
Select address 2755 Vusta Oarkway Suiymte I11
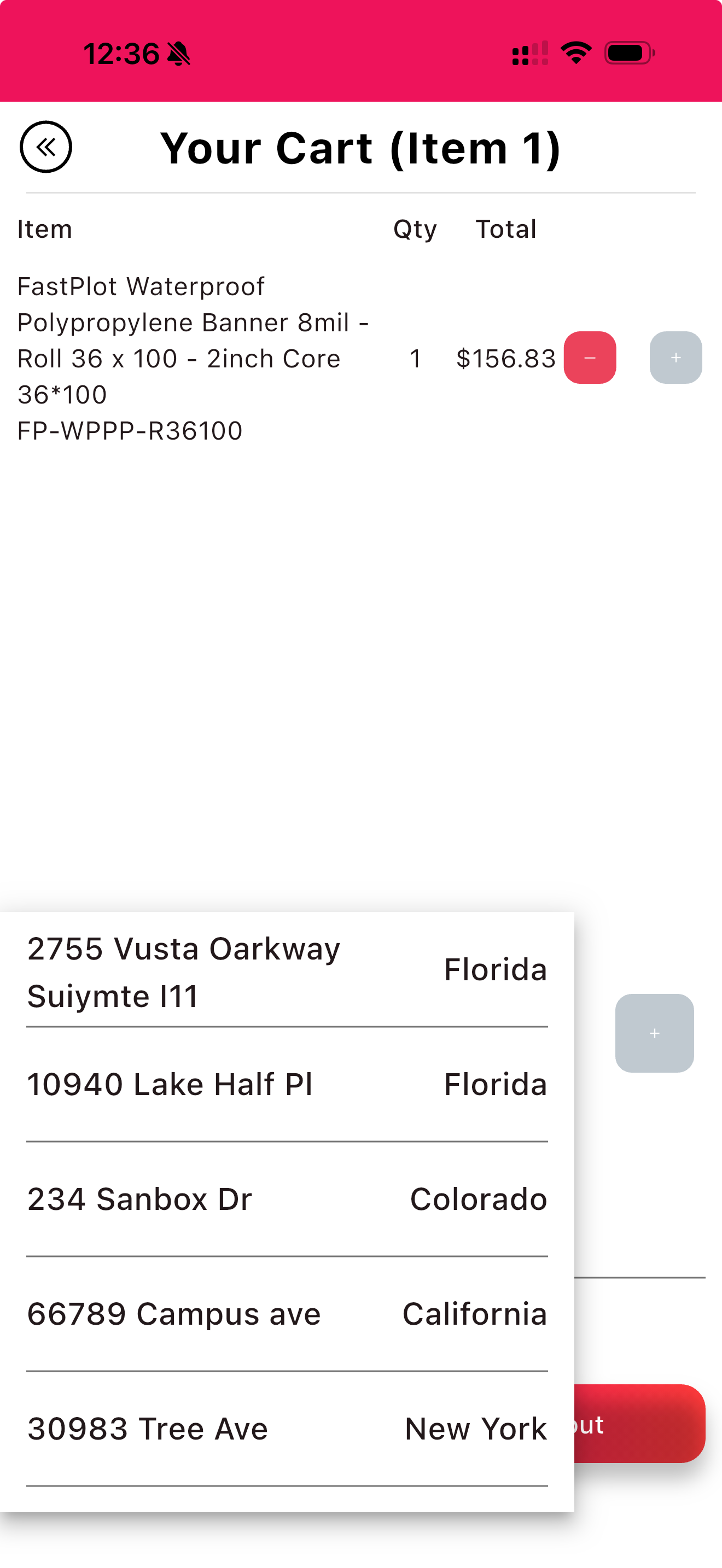[286, 972]
